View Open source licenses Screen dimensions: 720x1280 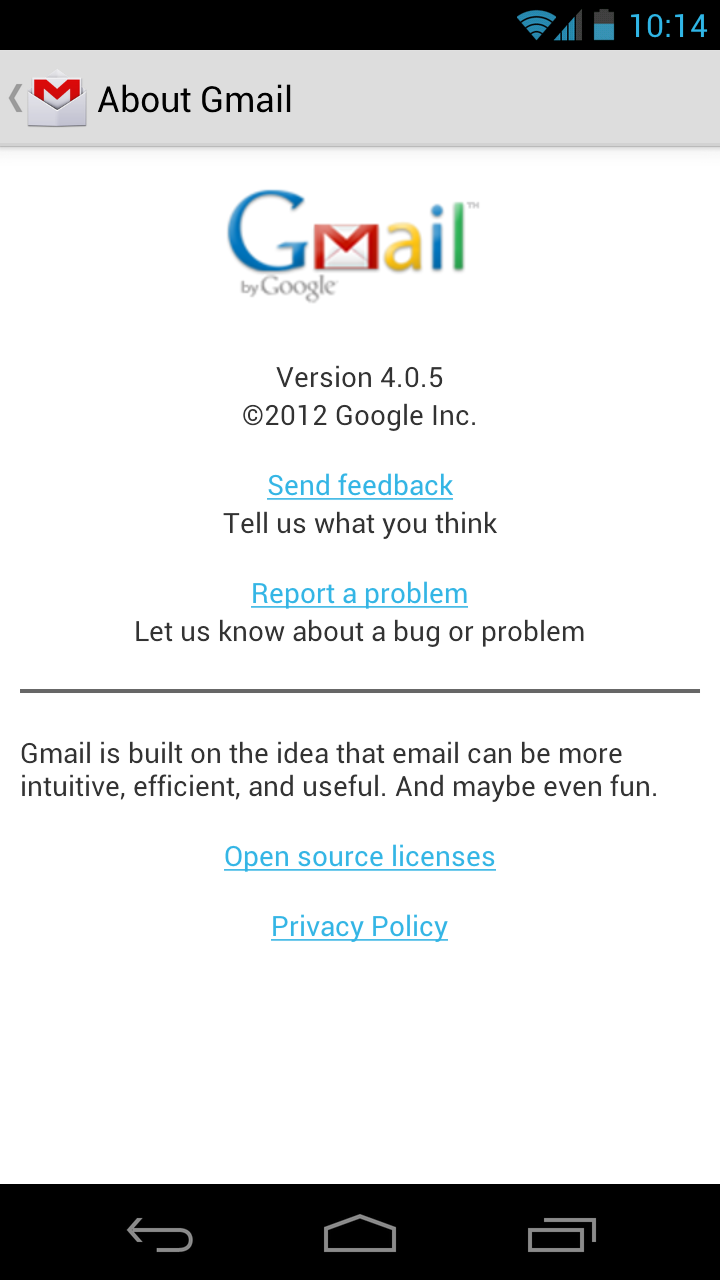coord(360,857)
